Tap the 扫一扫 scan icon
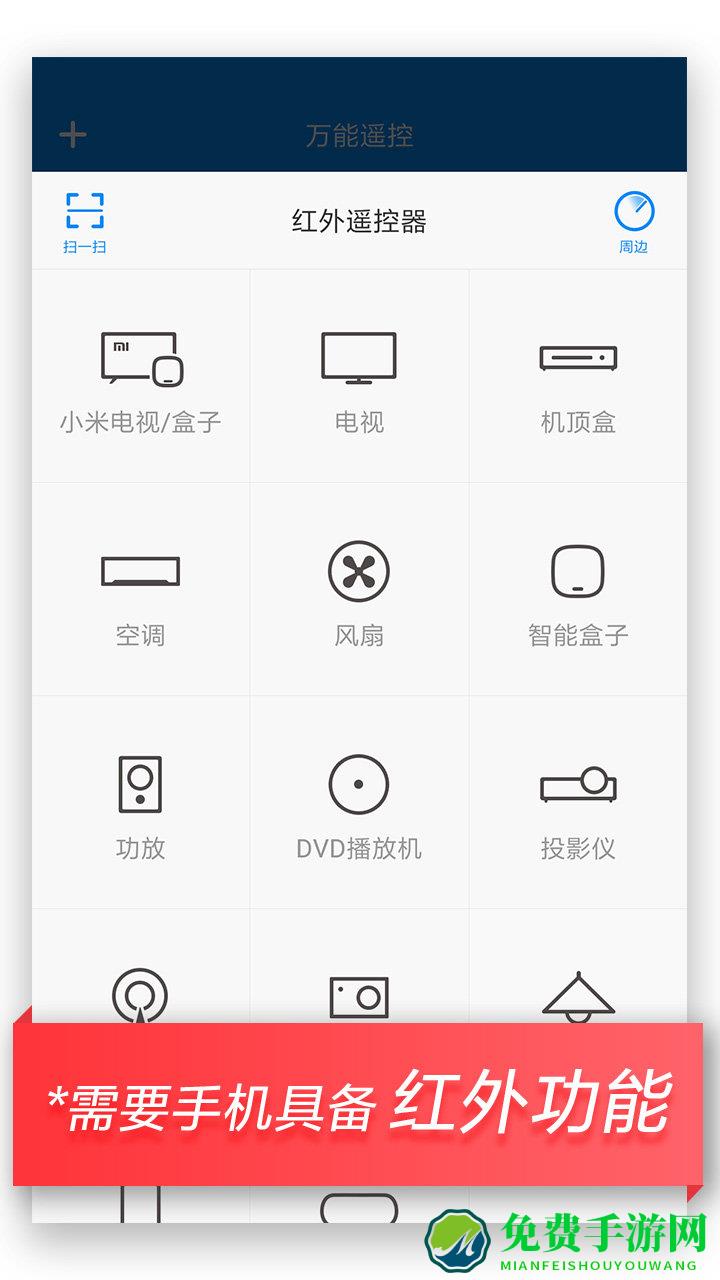The image size is (720, 1280). tap(85, 211)
